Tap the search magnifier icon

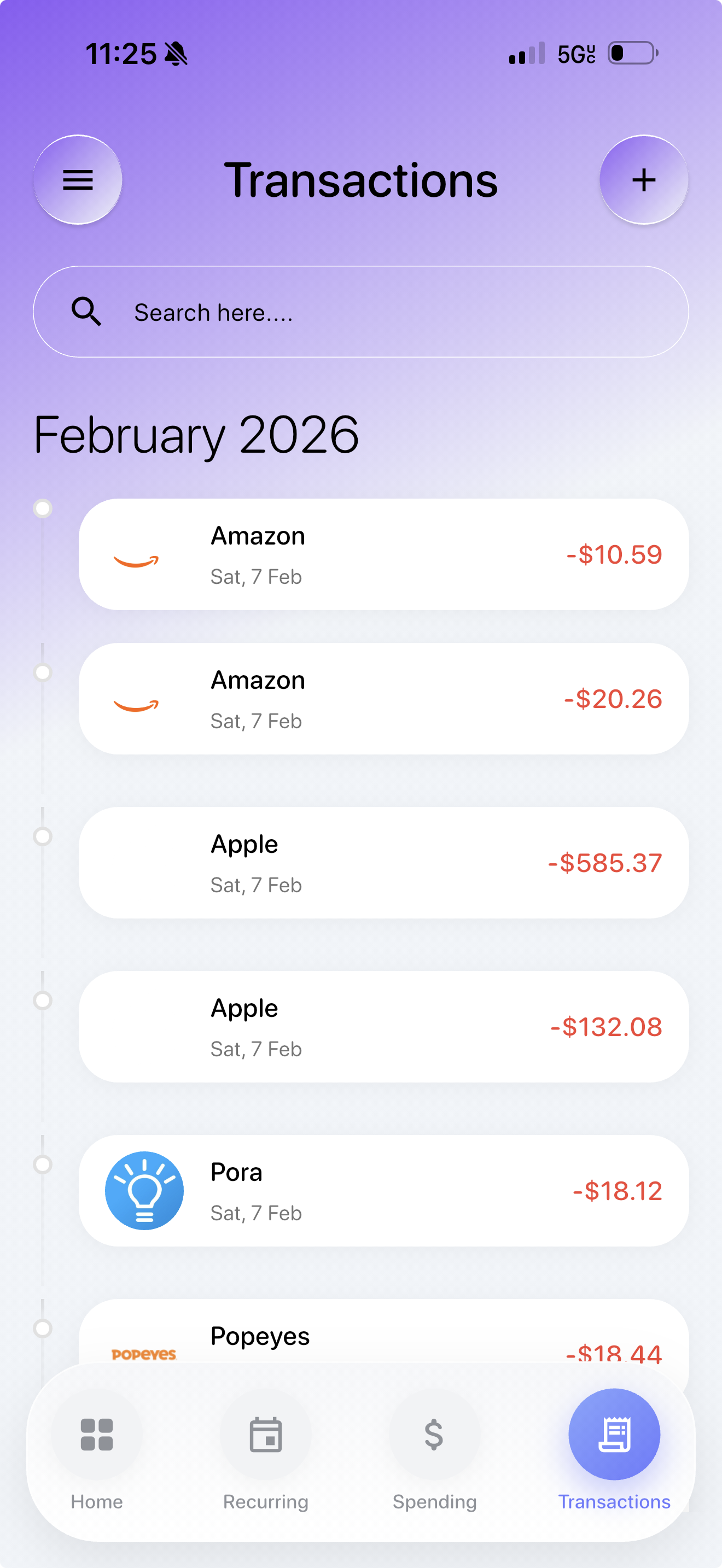tap(87, 312)
